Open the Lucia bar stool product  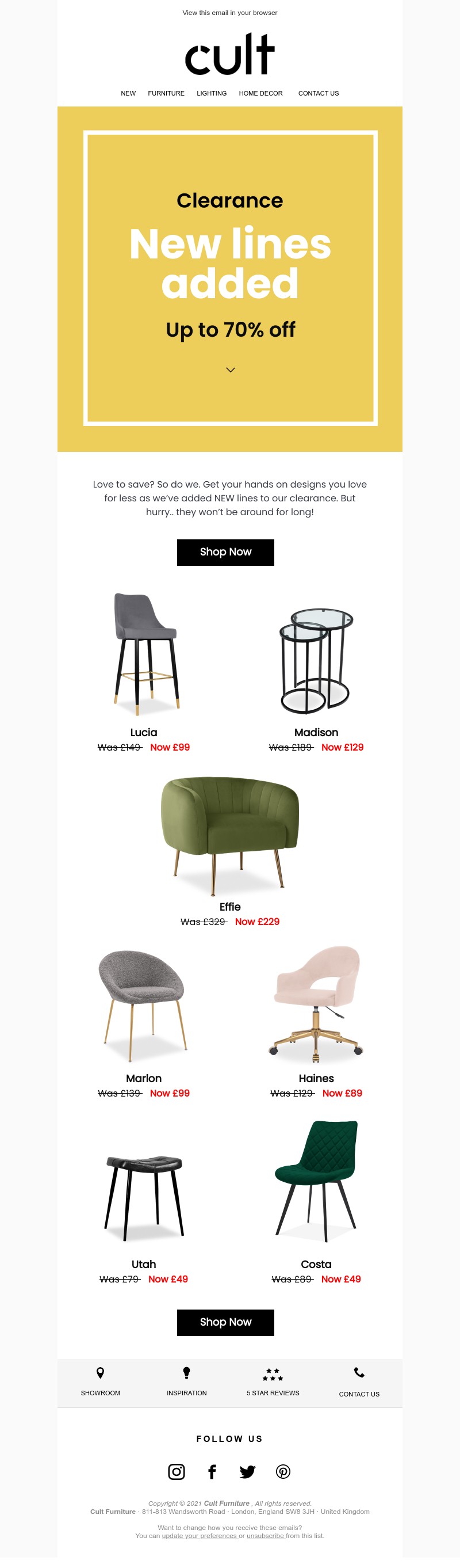(144, 654)
